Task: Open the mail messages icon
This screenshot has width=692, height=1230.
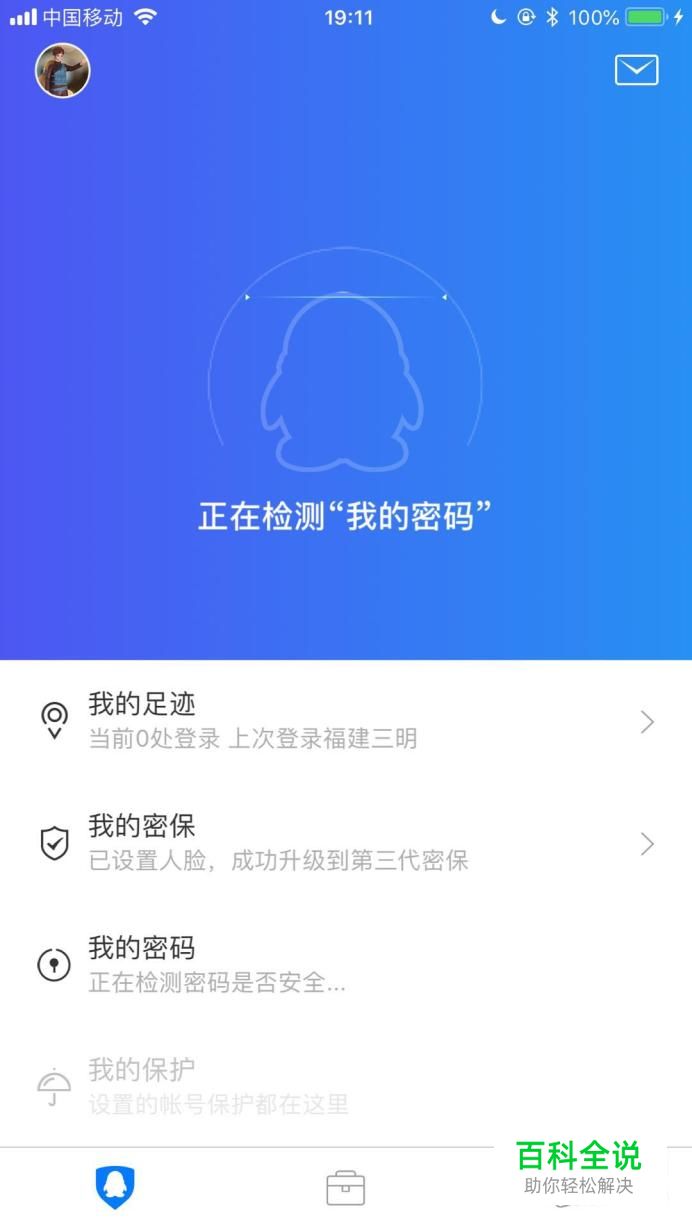Action: pyautogui.click(x=636, y=70)
